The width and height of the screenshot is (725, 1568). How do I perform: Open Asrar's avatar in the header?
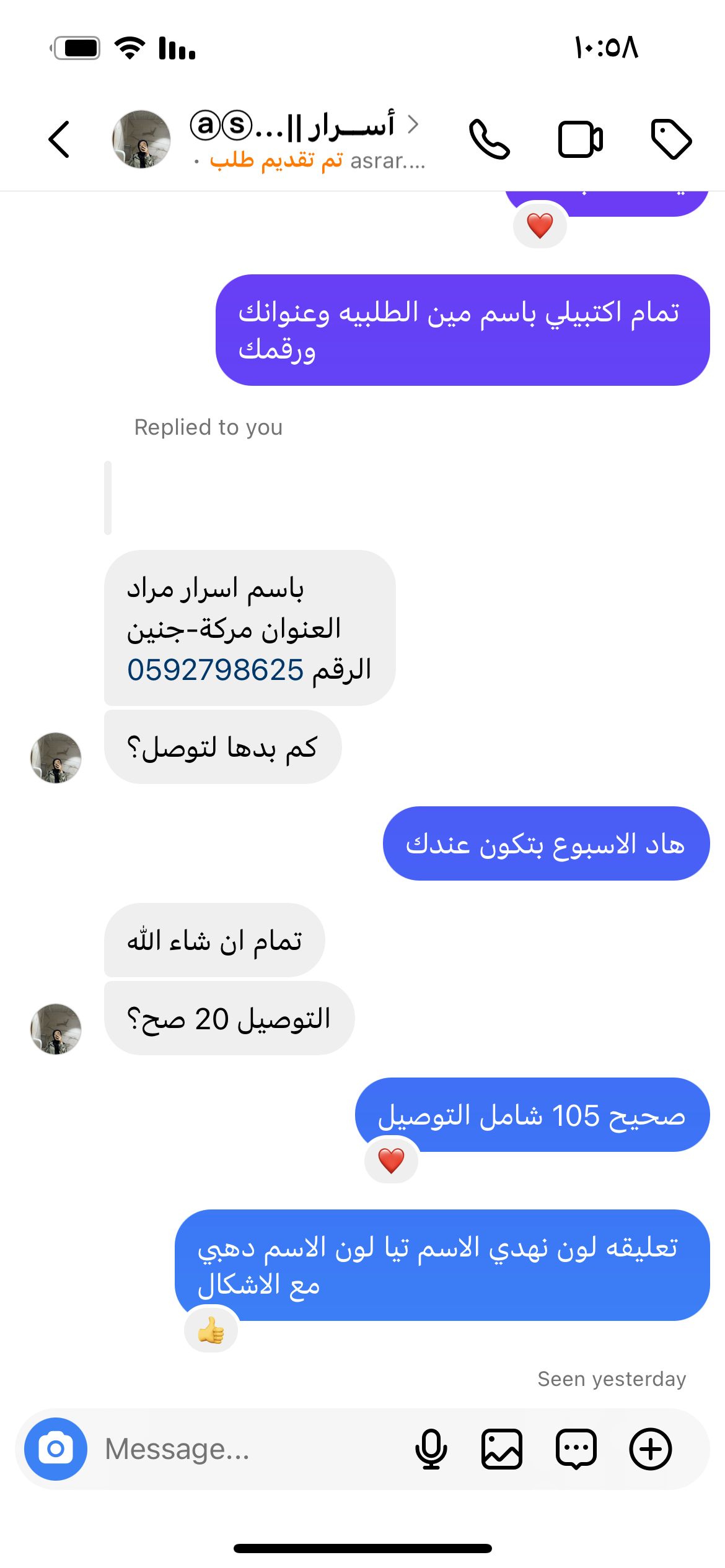pos(141,139)
